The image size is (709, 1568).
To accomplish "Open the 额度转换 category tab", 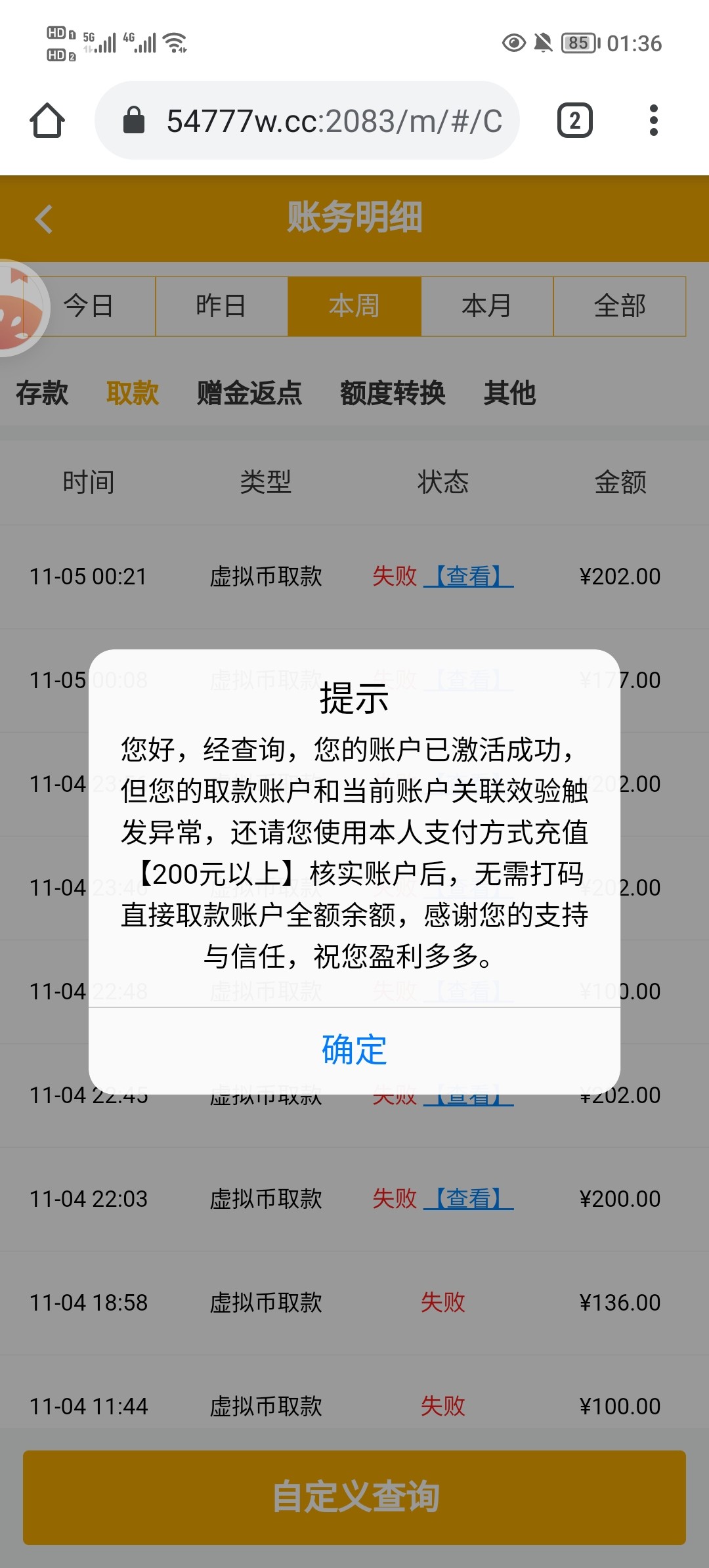I will coord(393,393).
